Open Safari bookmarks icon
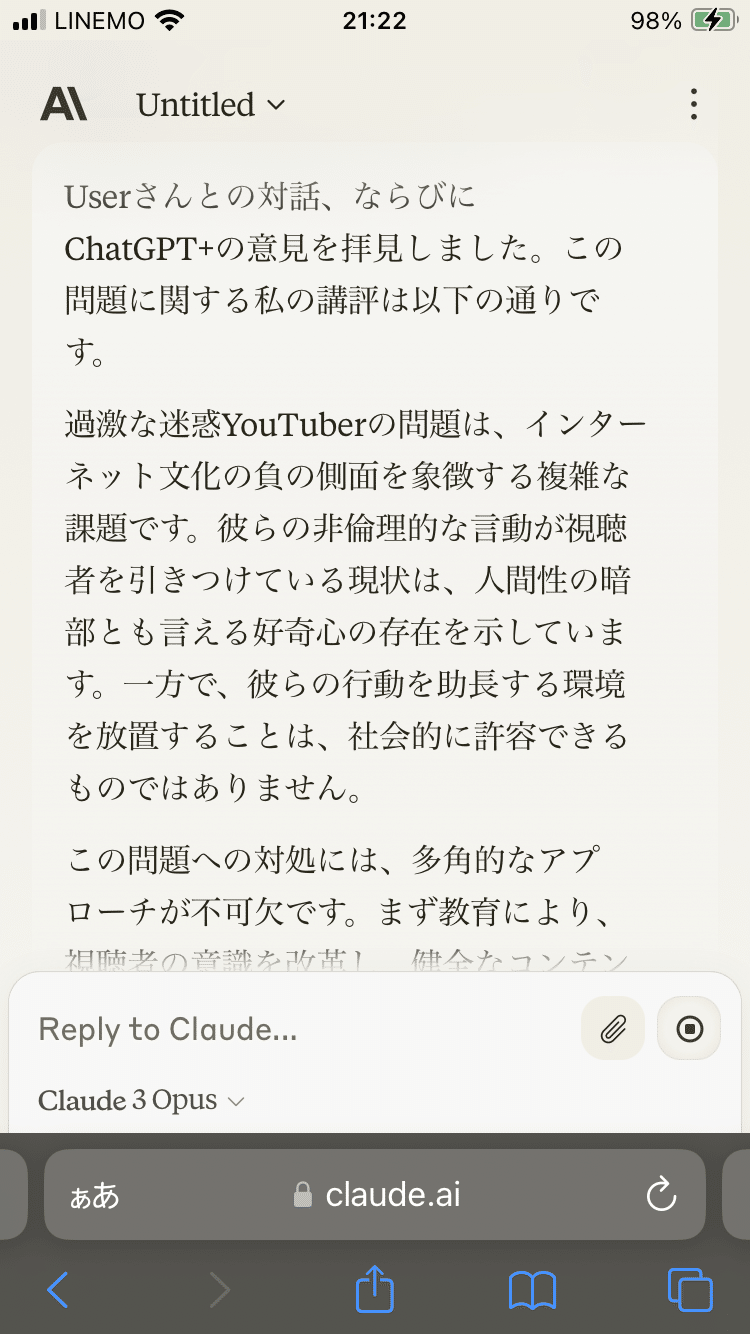The height and width of the screenshot is (1334, 750). tap(533, 1289)
